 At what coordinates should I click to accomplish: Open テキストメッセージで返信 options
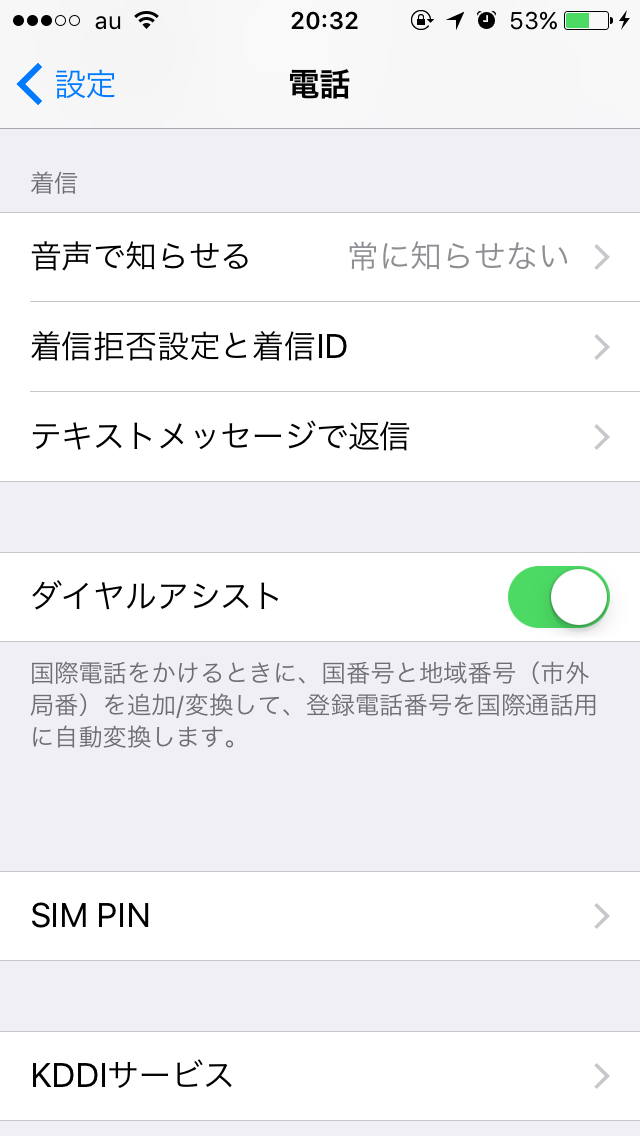click(320, 437)
